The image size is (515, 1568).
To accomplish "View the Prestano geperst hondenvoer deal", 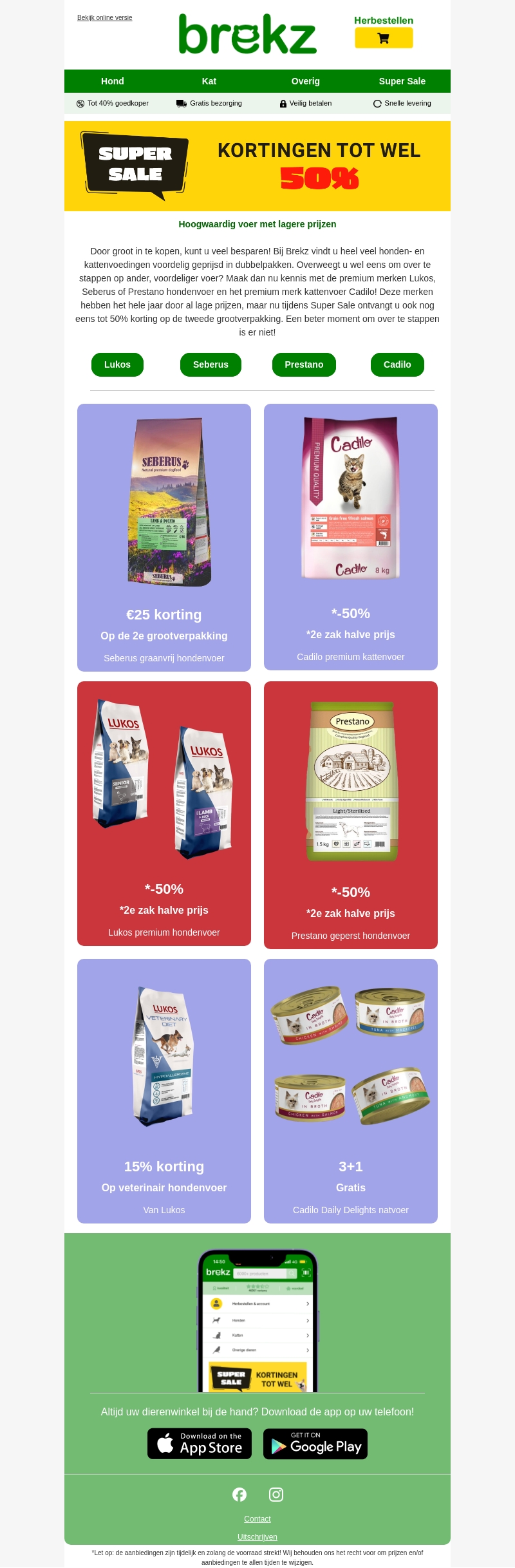I will click(x=351, y=815).
